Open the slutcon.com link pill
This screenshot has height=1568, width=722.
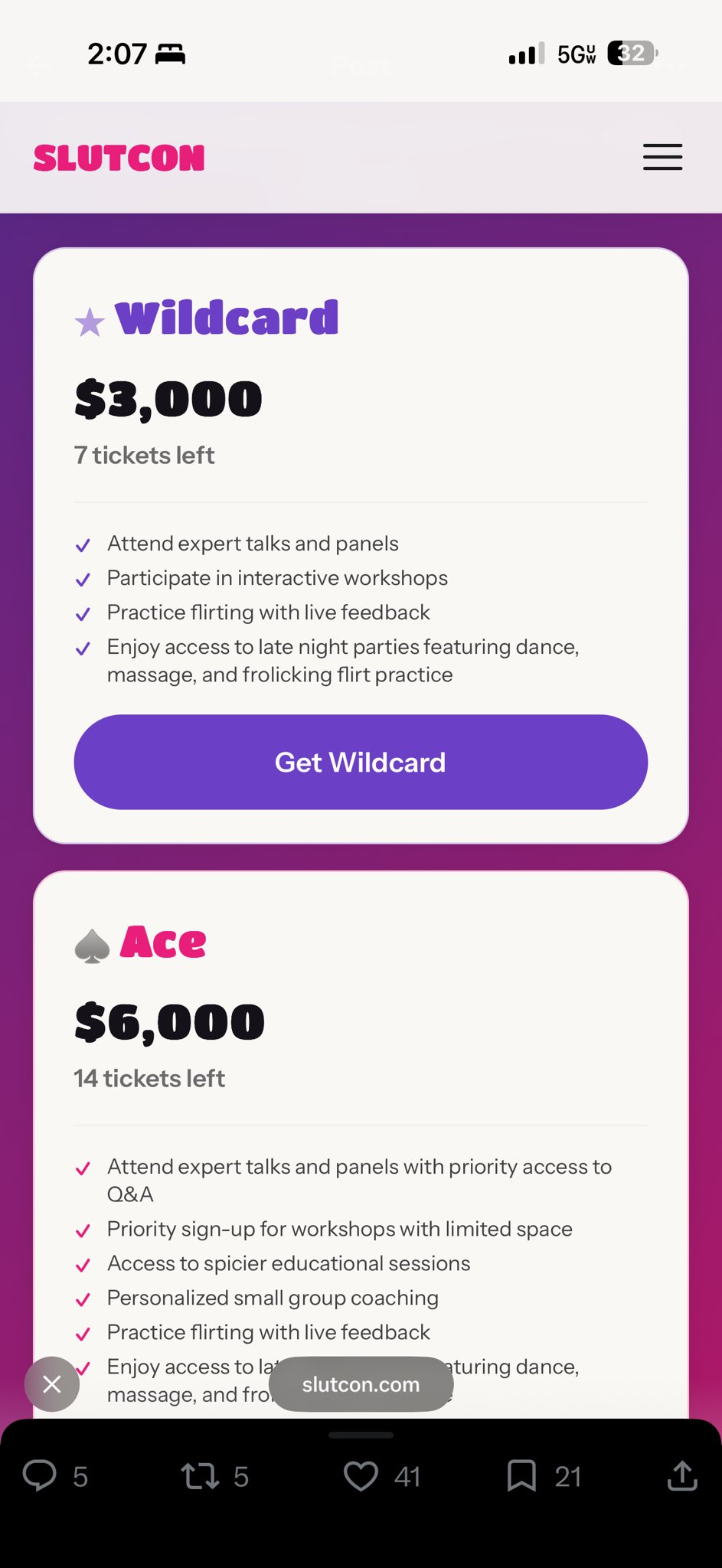(x=361, y=1383)
